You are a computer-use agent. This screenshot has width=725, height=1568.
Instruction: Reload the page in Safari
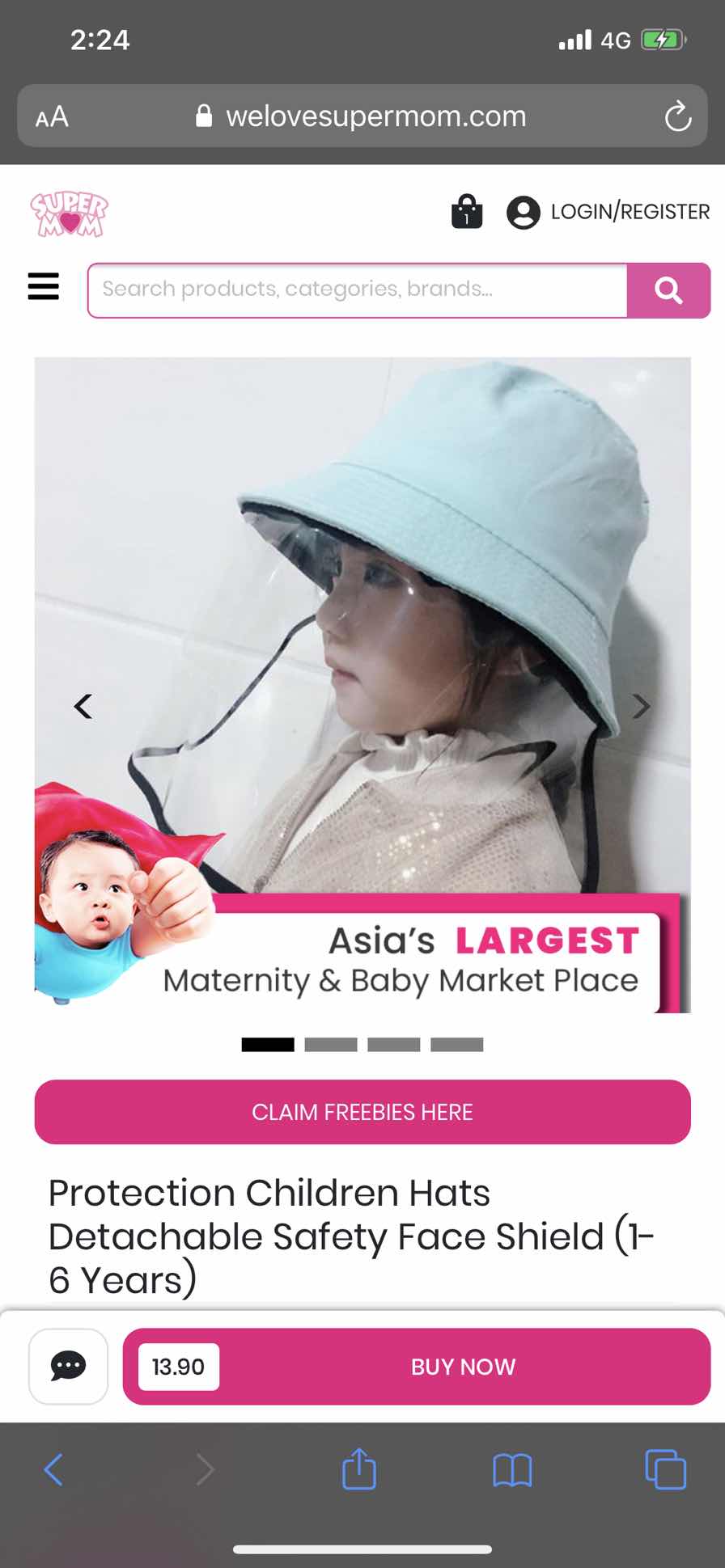tap(677, 117)
